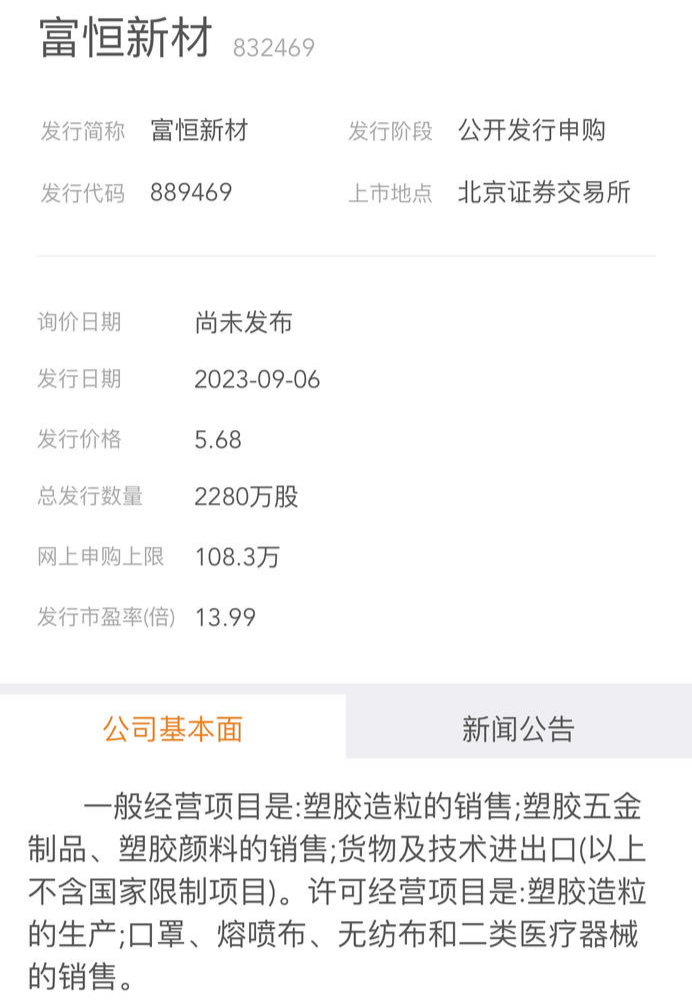This screenshot has height=1005, width=692.
Task: Open the 新闻公告 tab
Action: [x=518, y=728]
